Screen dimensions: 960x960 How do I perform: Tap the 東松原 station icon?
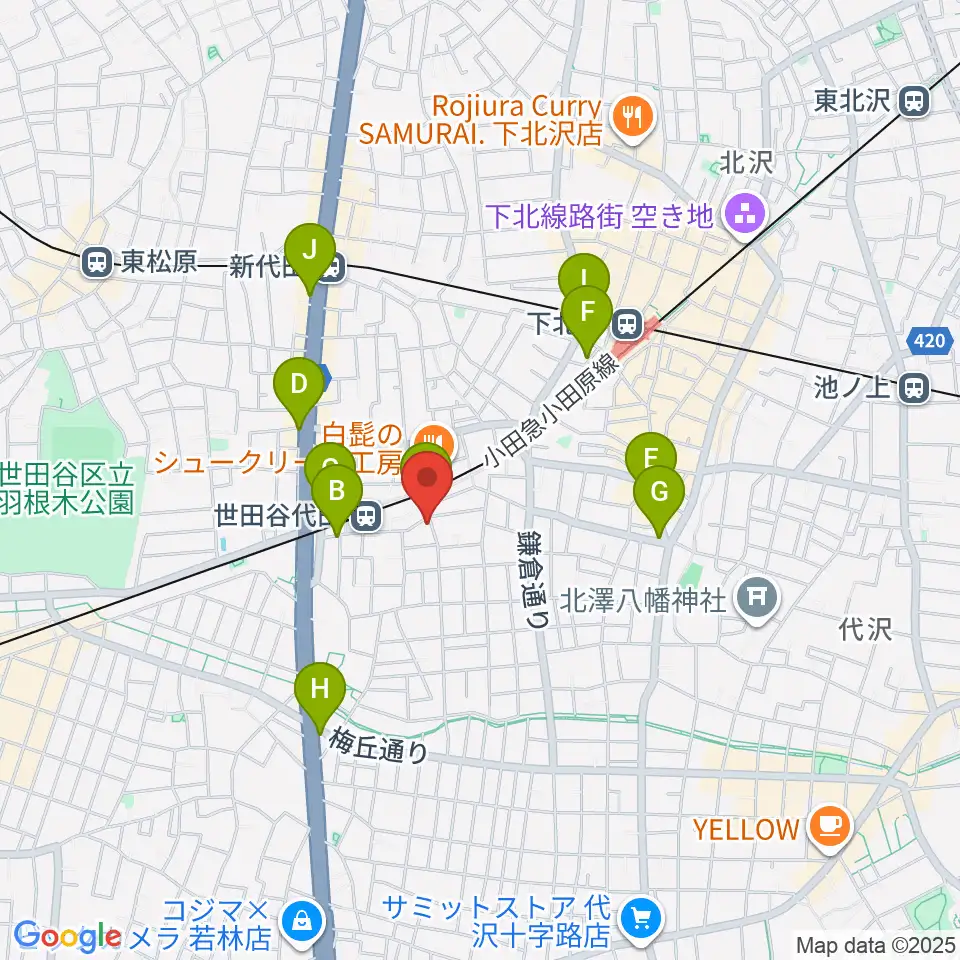(97, 263)
